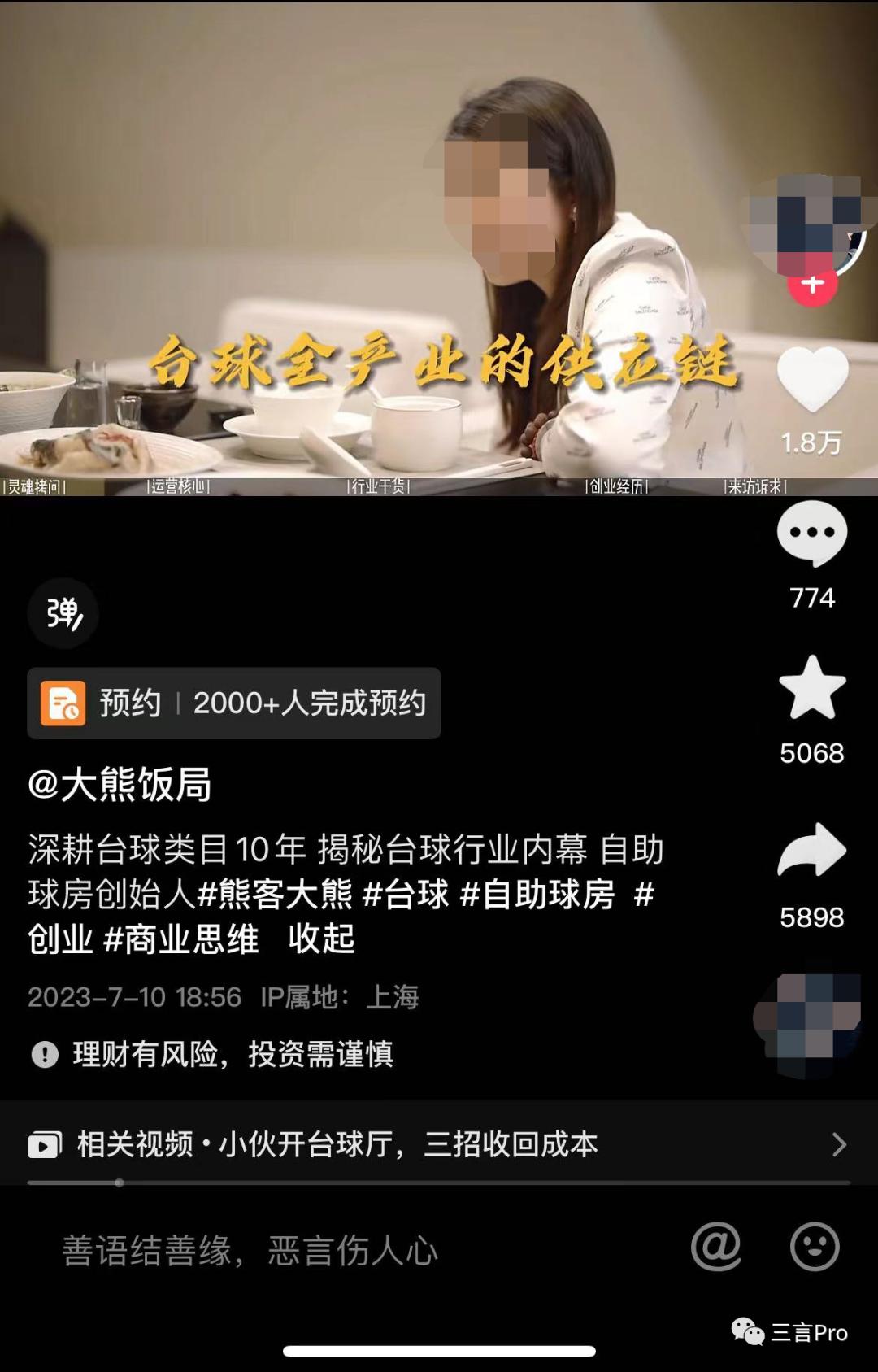This screenshot has width=878, height=1372.
Task: Open the rotating music disc
Action: click(807, 1025)
